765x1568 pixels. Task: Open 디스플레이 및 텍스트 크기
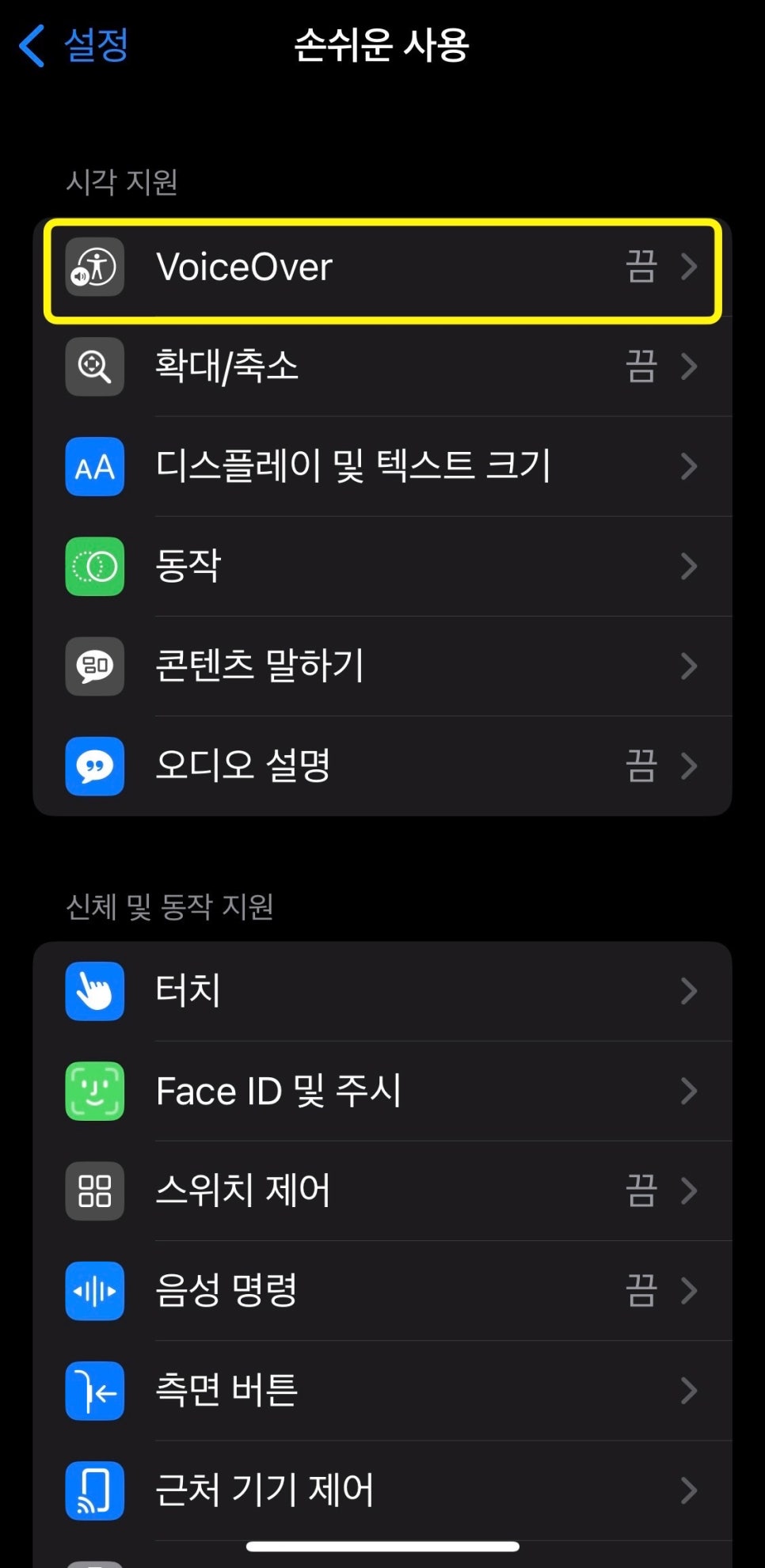382,467
